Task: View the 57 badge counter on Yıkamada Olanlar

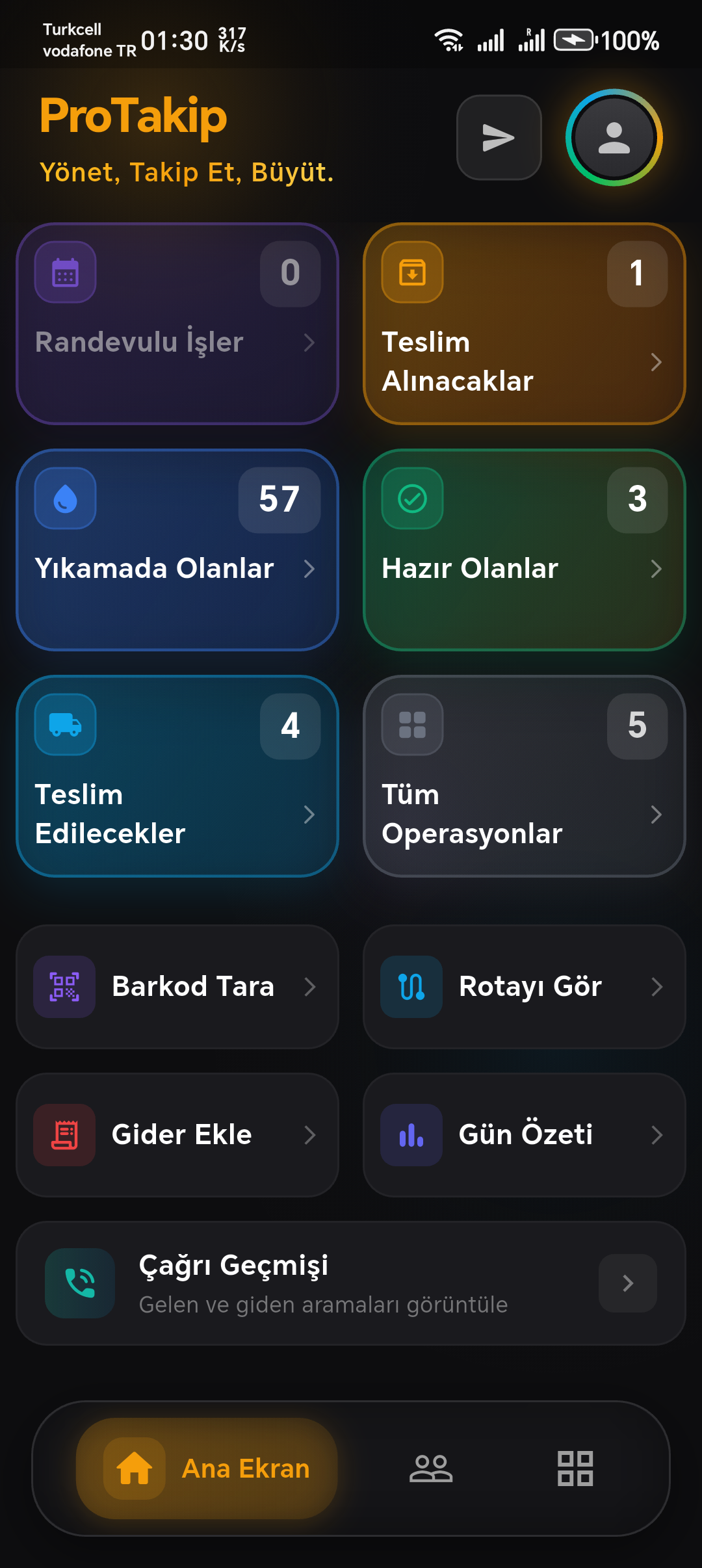Action: (279, 499)
